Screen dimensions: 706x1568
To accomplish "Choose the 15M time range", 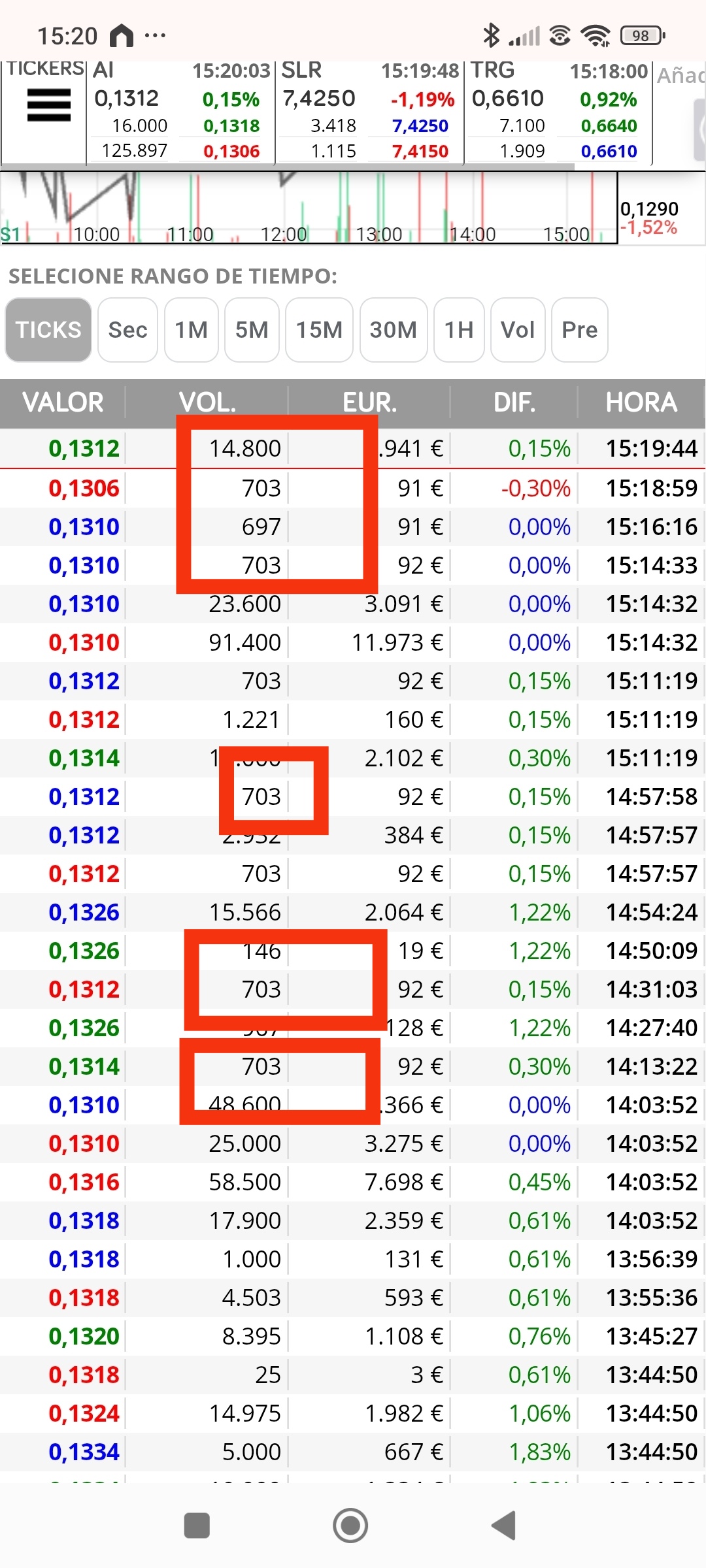I will tap(319, 330).
